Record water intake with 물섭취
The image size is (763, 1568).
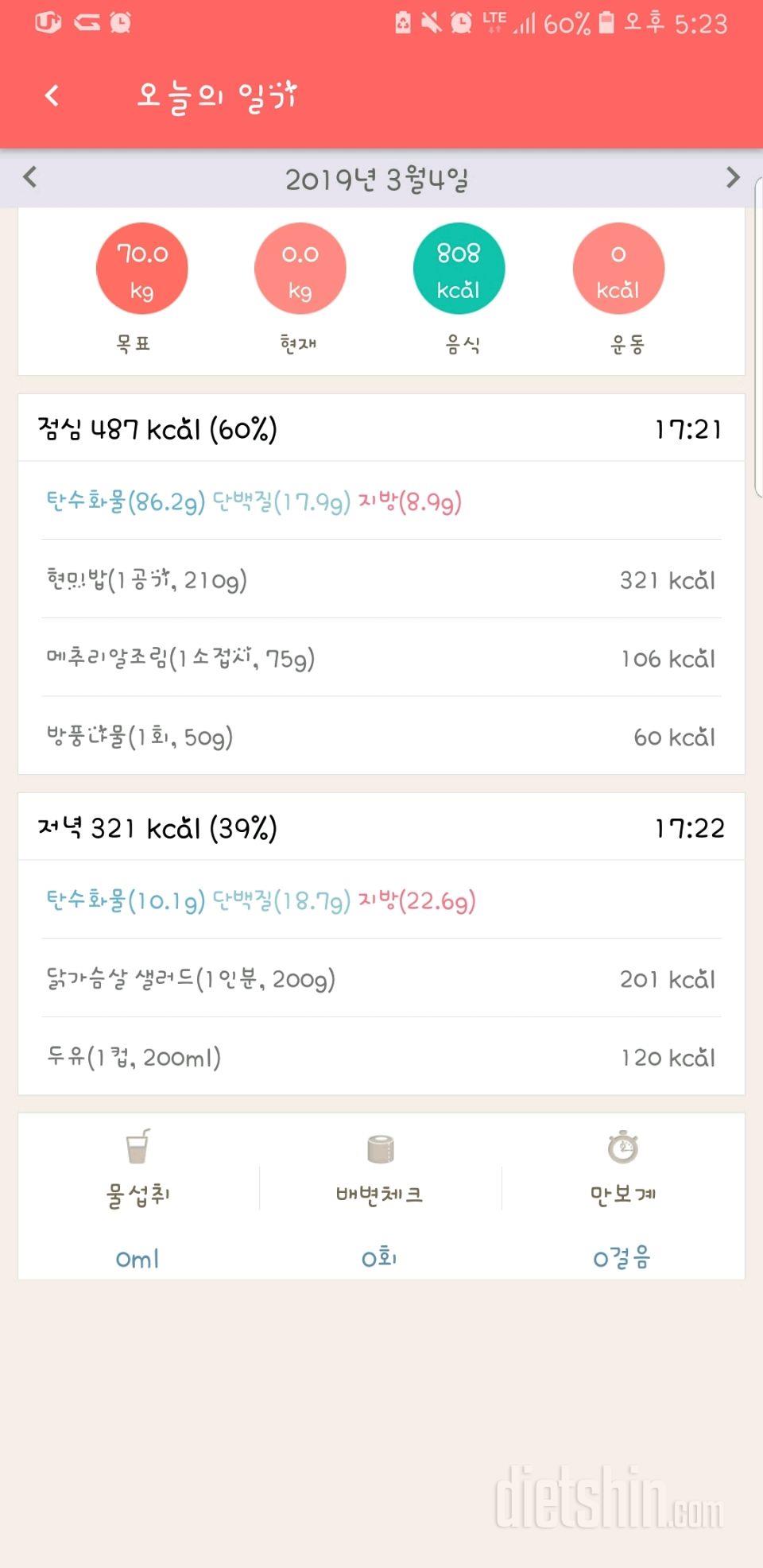pos(138,1192)
